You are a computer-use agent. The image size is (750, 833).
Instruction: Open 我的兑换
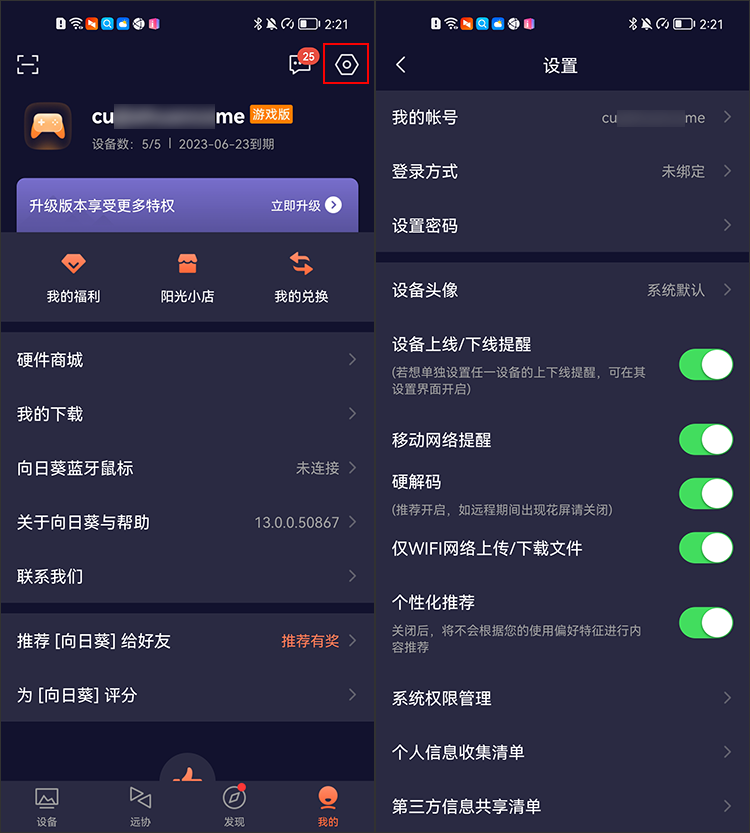[x=301, y=277]
